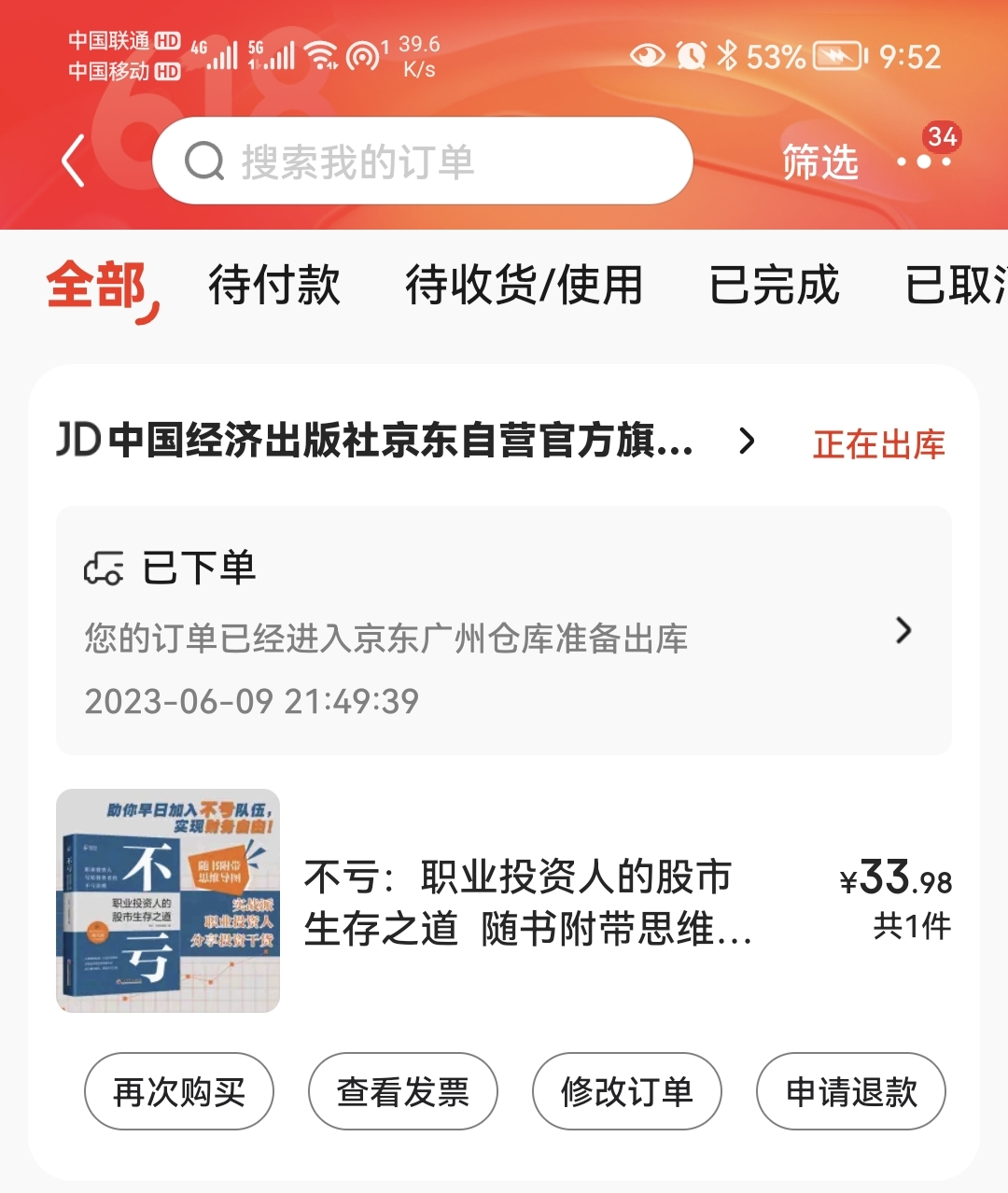Open the 中国经济出版社京东自营官方旗舰店 shop
The width and height of the screenshot is (1008, 1193).
[401, 442]
